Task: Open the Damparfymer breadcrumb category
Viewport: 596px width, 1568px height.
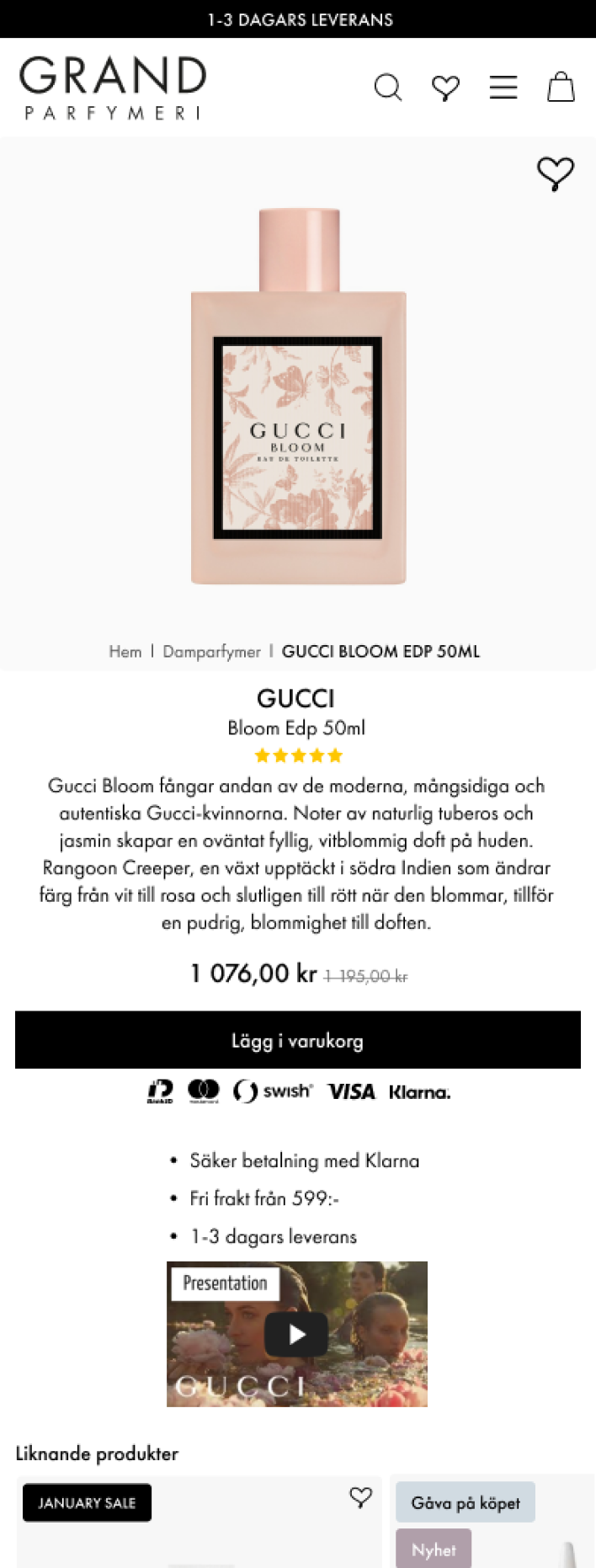Action: pyautogui.click(x=211, y=651)
